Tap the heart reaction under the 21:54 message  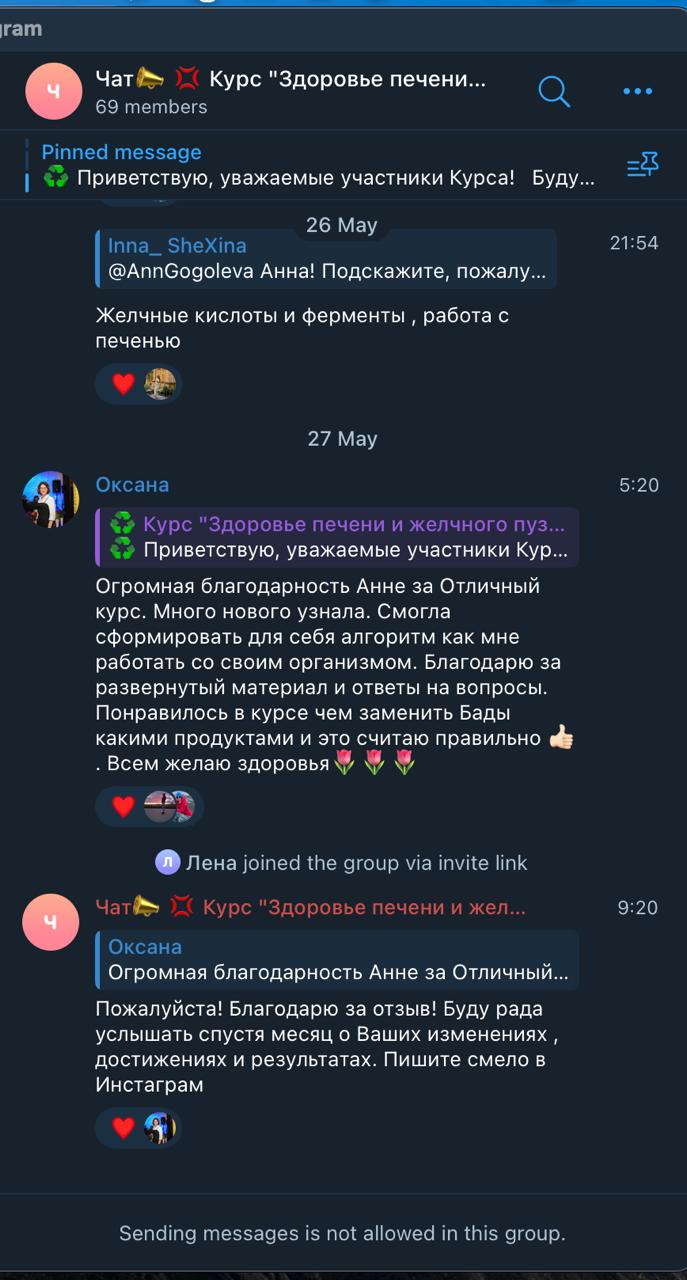(123, 383)
